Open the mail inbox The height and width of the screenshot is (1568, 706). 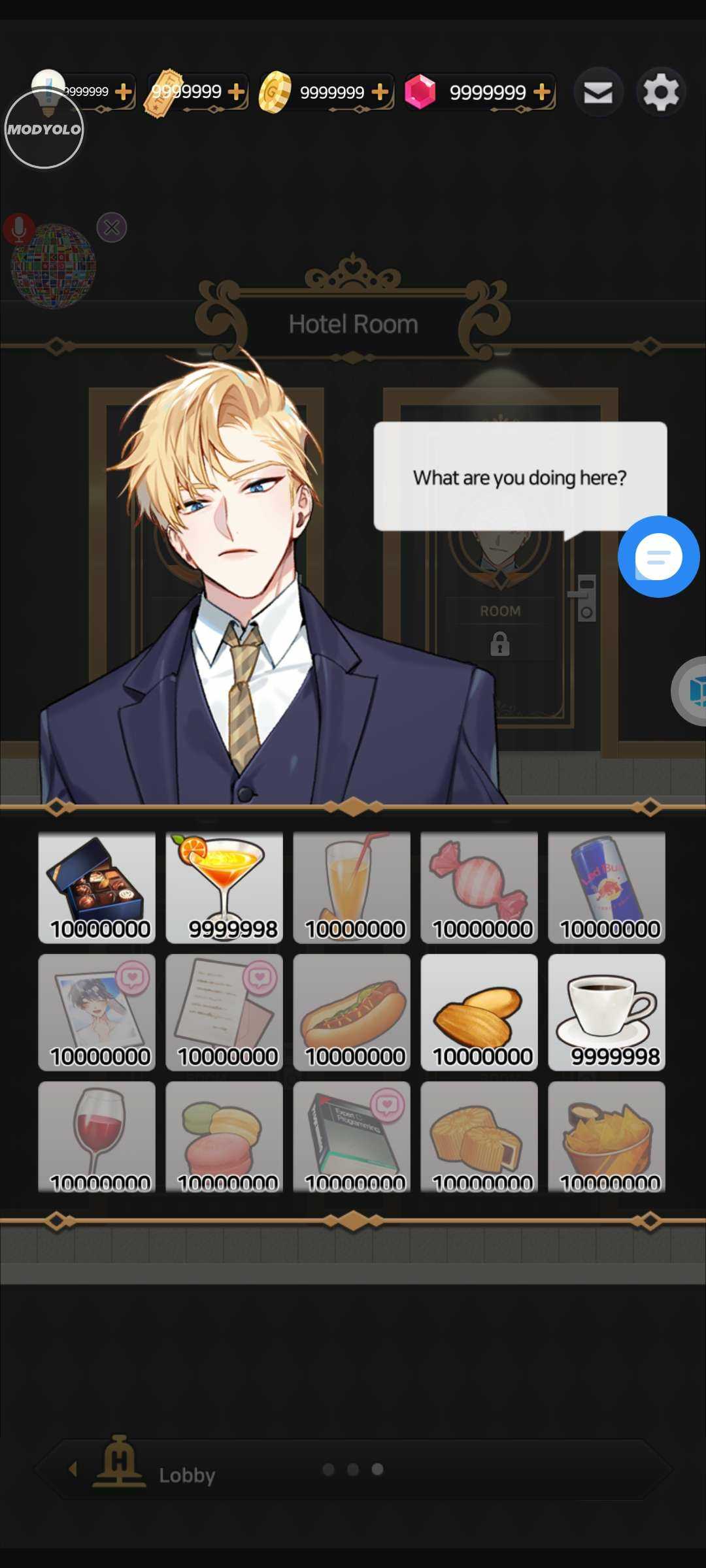[x=597, y=92]
